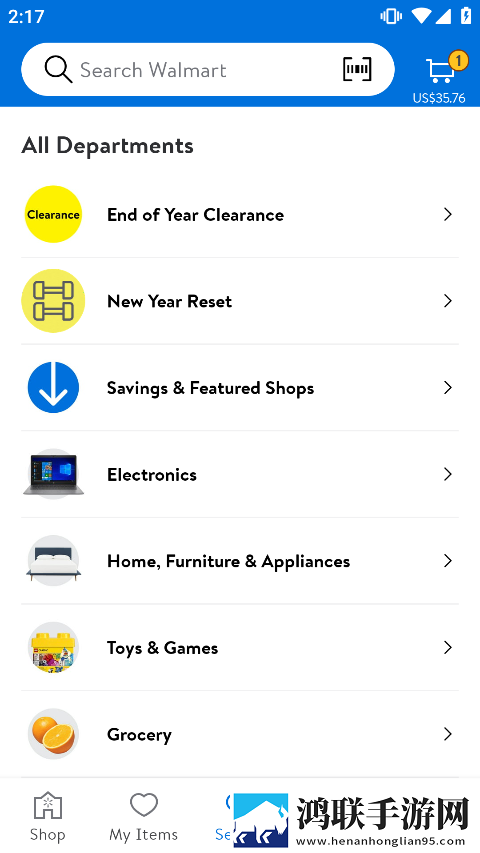The height and width of the screenshot is (853, 480).
Task: Open Home, Furniture & Appliances
Action: coord(240,561)
